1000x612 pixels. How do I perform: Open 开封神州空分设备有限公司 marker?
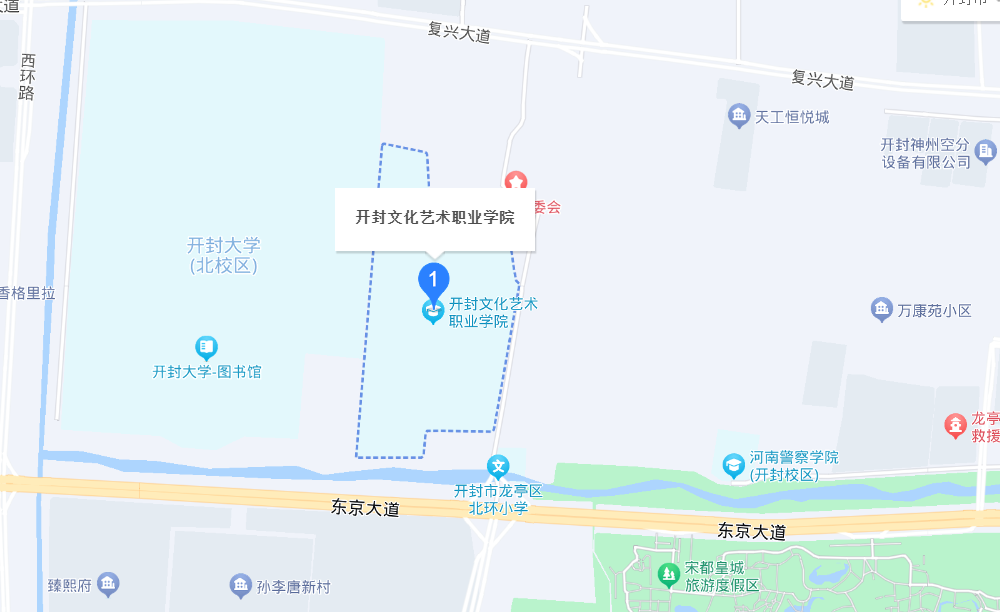[986, 152]
